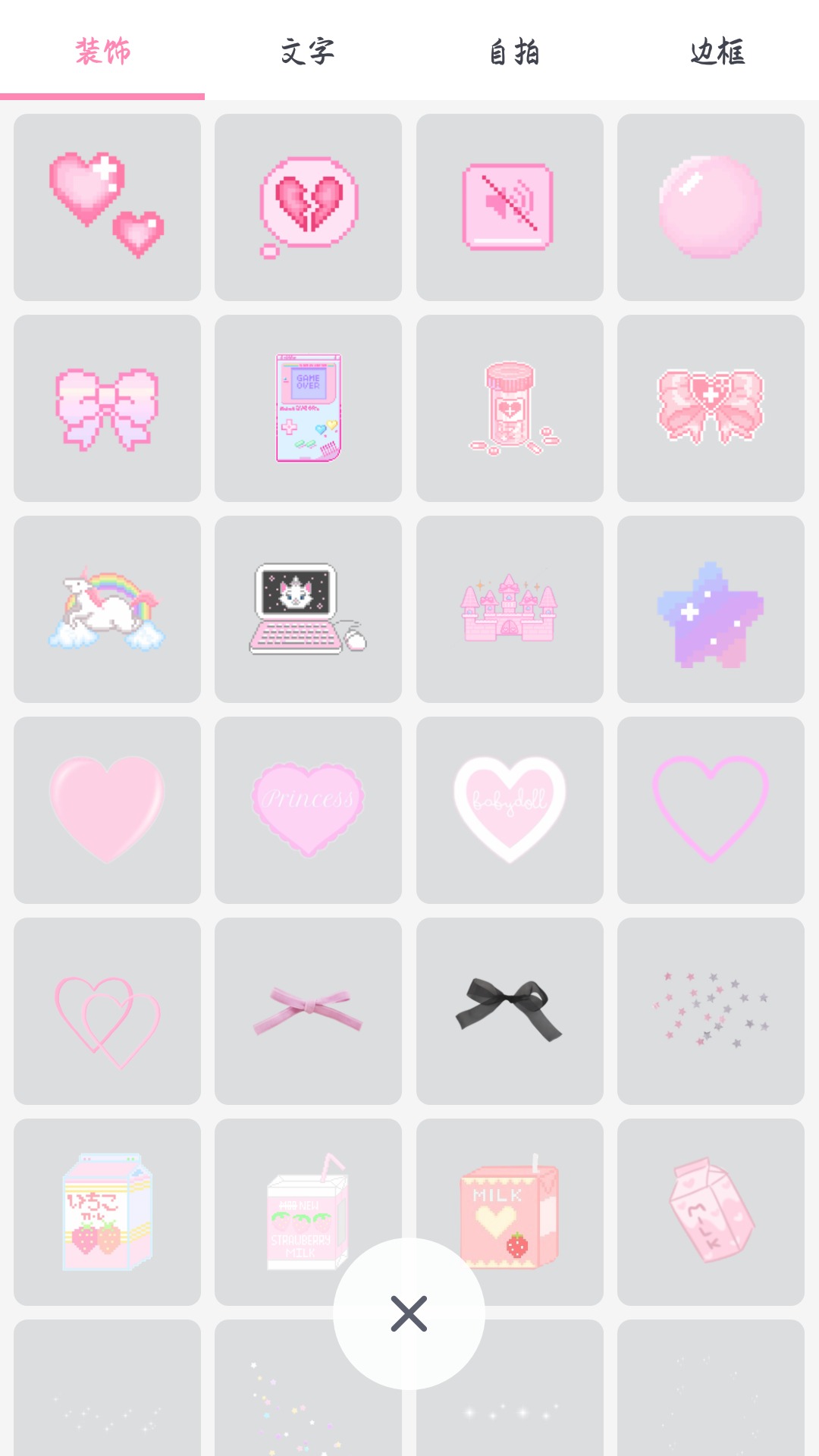Image resolution: width=819 pixels, height=1456 pixels.
Task: Switch to the 文字 tab
Action: (307, 52)
